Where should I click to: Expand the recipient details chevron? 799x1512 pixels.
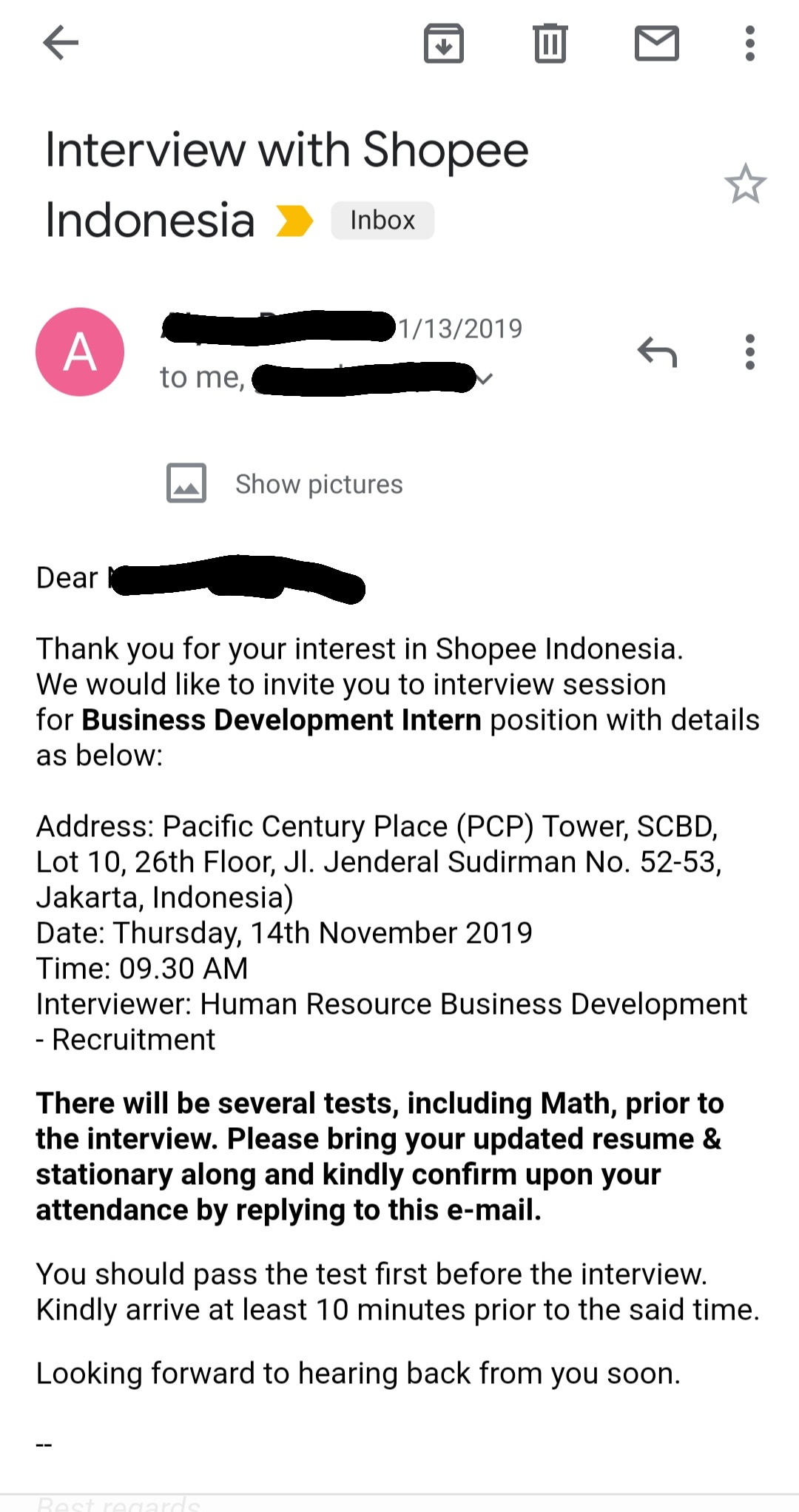[485, 380]
